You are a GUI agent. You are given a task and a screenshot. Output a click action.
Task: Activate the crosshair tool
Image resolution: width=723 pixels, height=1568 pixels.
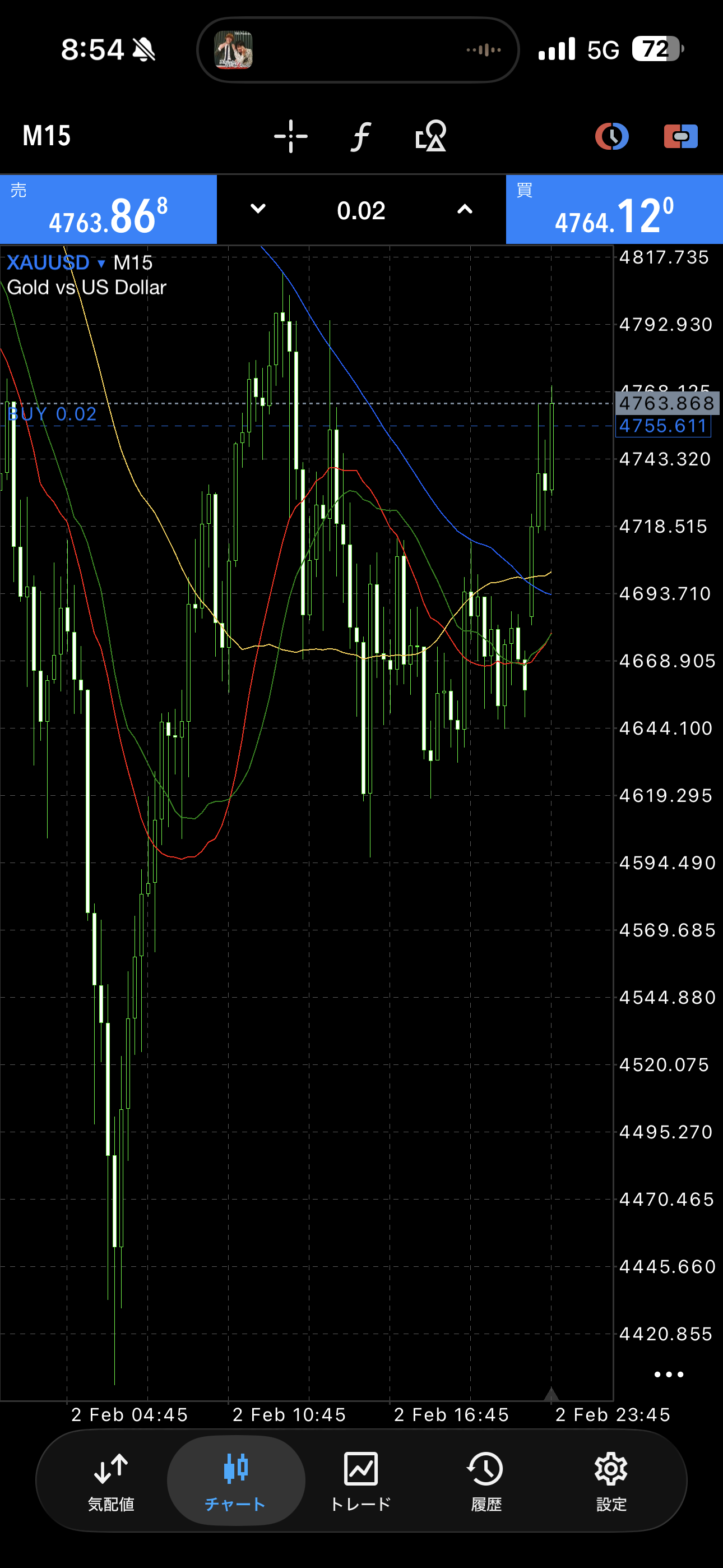(291, 136)
